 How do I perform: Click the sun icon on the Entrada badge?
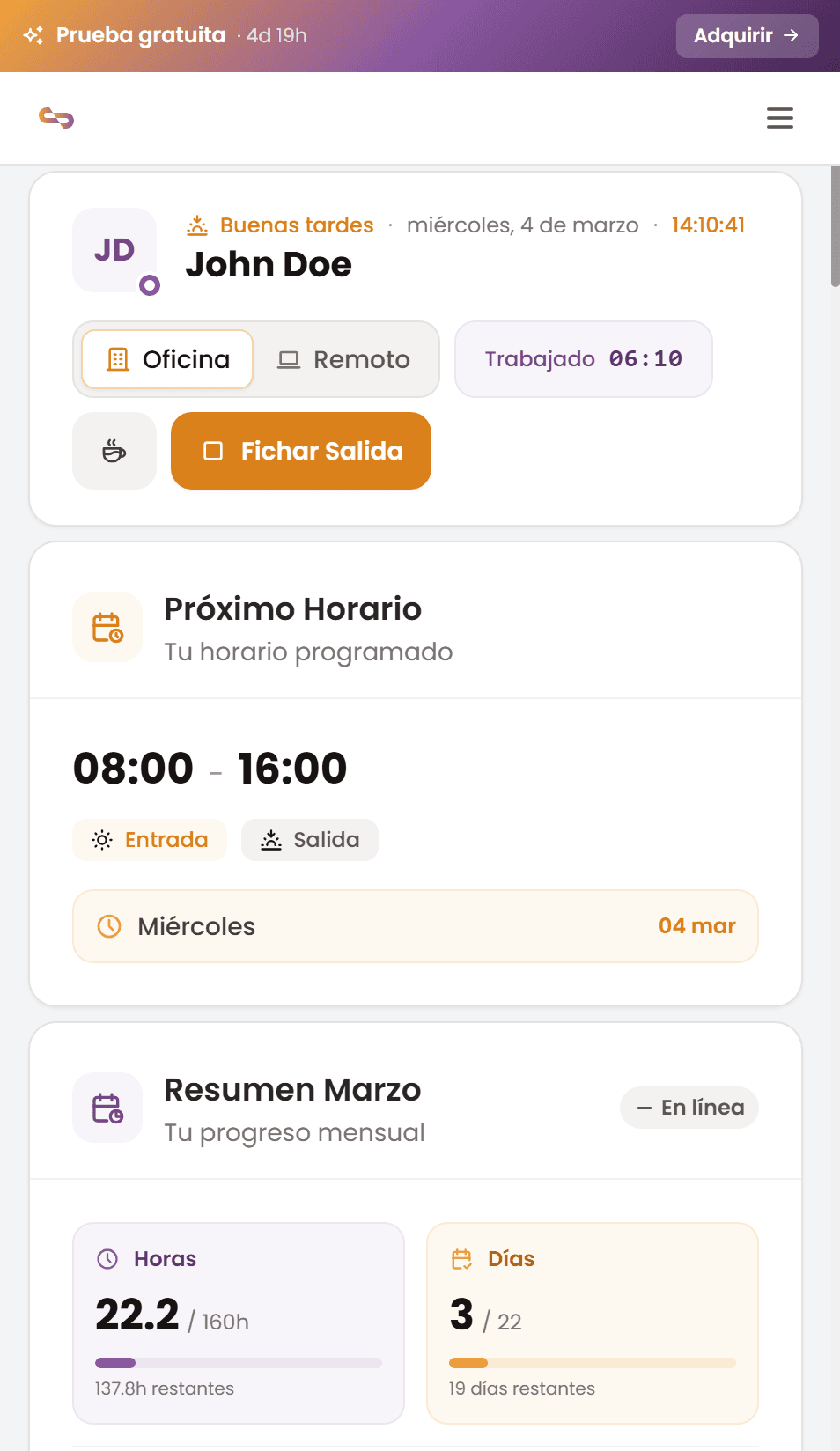pos(102,839)
